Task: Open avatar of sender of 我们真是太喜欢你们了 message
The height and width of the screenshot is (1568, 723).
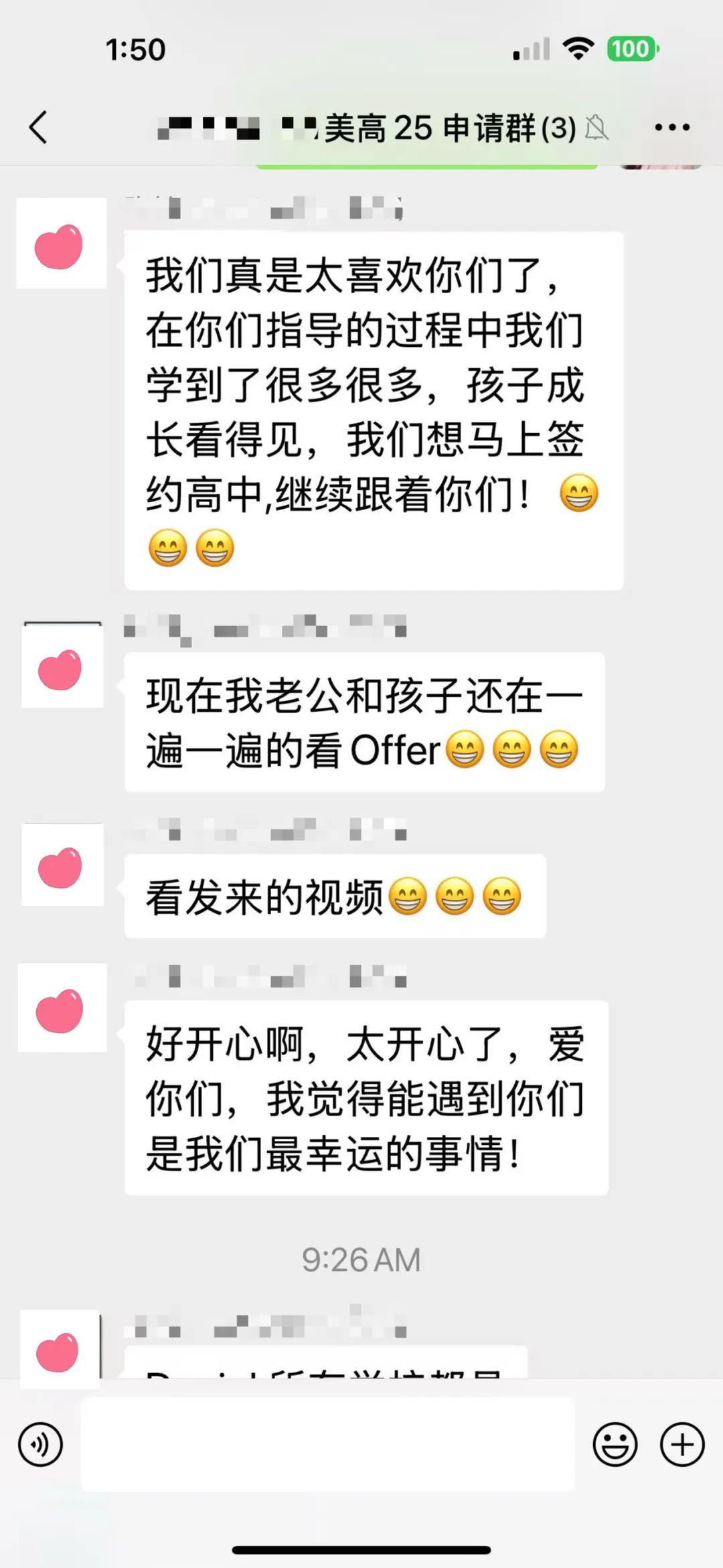Action: click(62, 243)
